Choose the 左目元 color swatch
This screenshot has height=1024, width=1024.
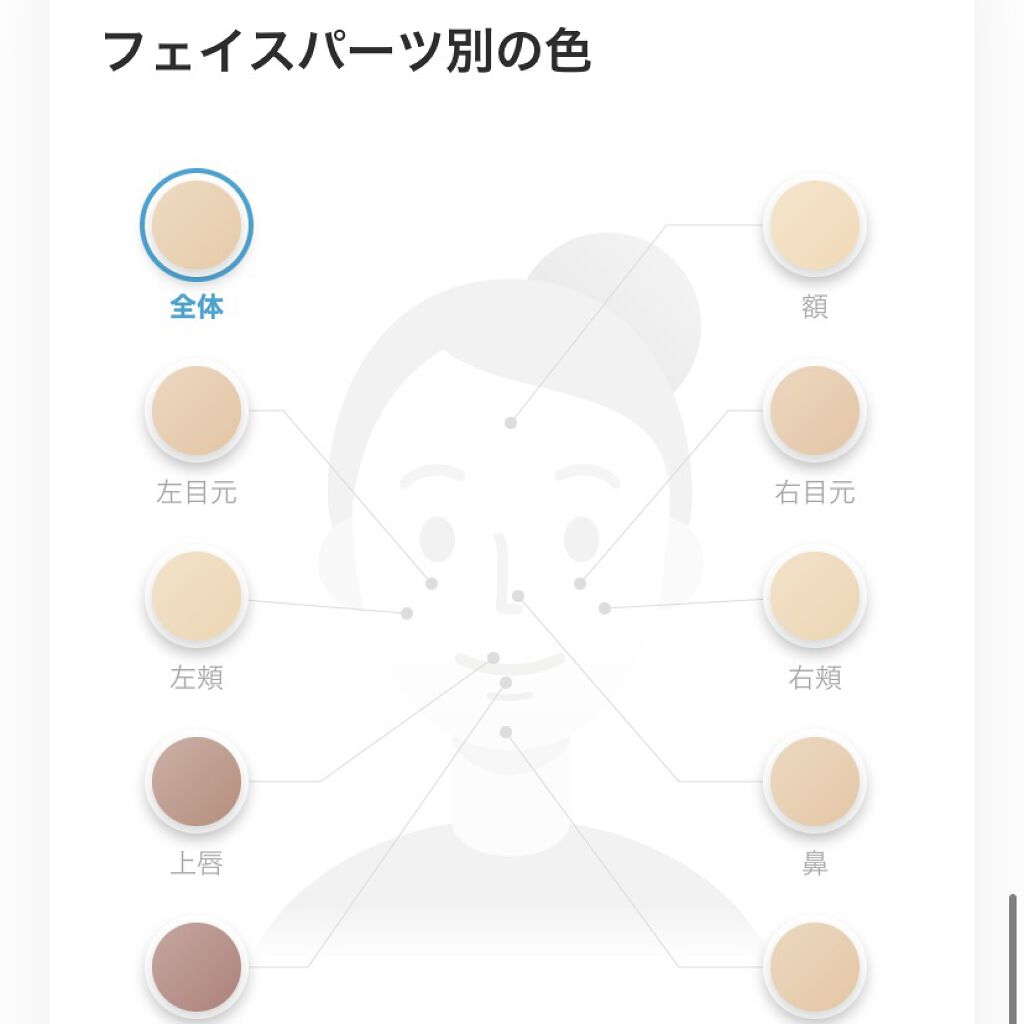(x=196, y=411)
